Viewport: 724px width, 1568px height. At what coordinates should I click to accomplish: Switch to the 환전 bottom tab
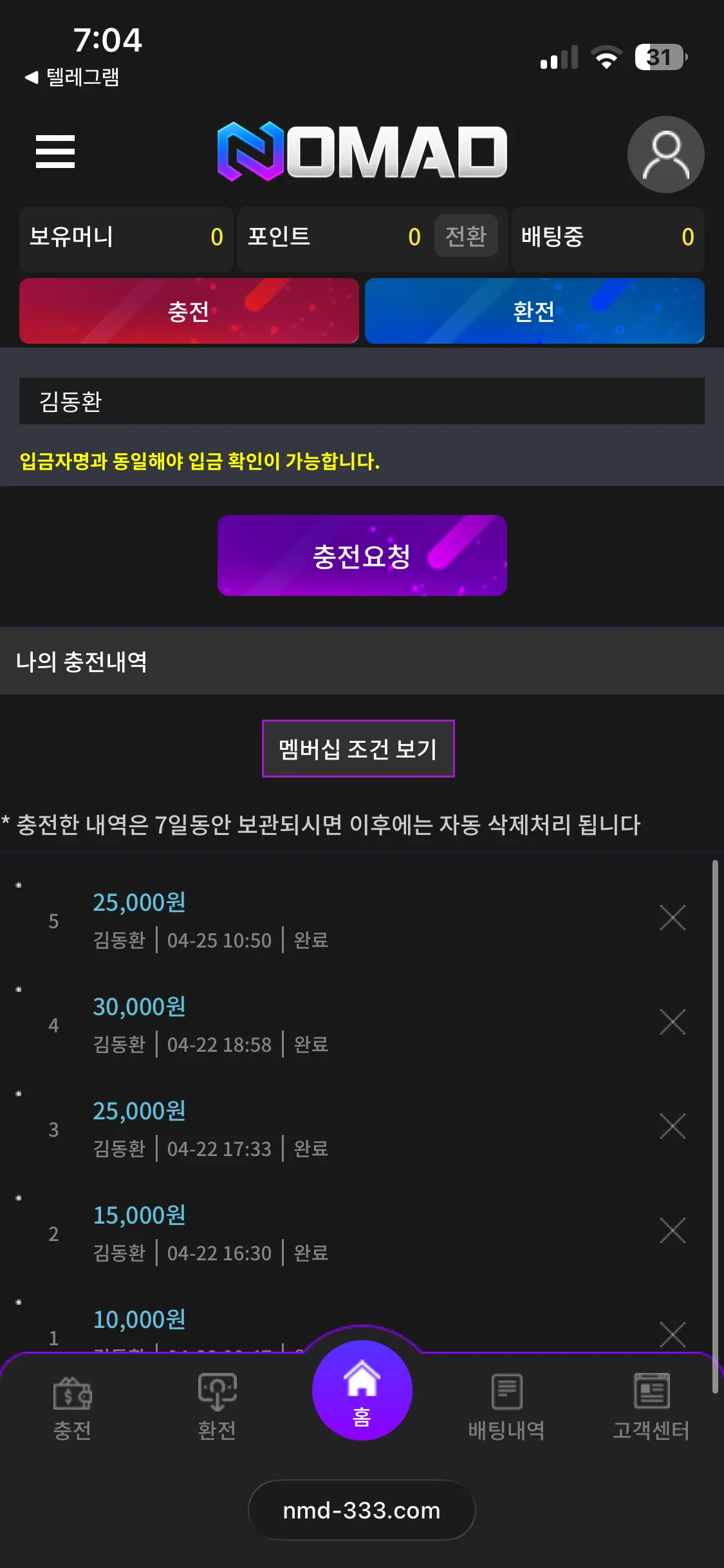[217, 1408]
